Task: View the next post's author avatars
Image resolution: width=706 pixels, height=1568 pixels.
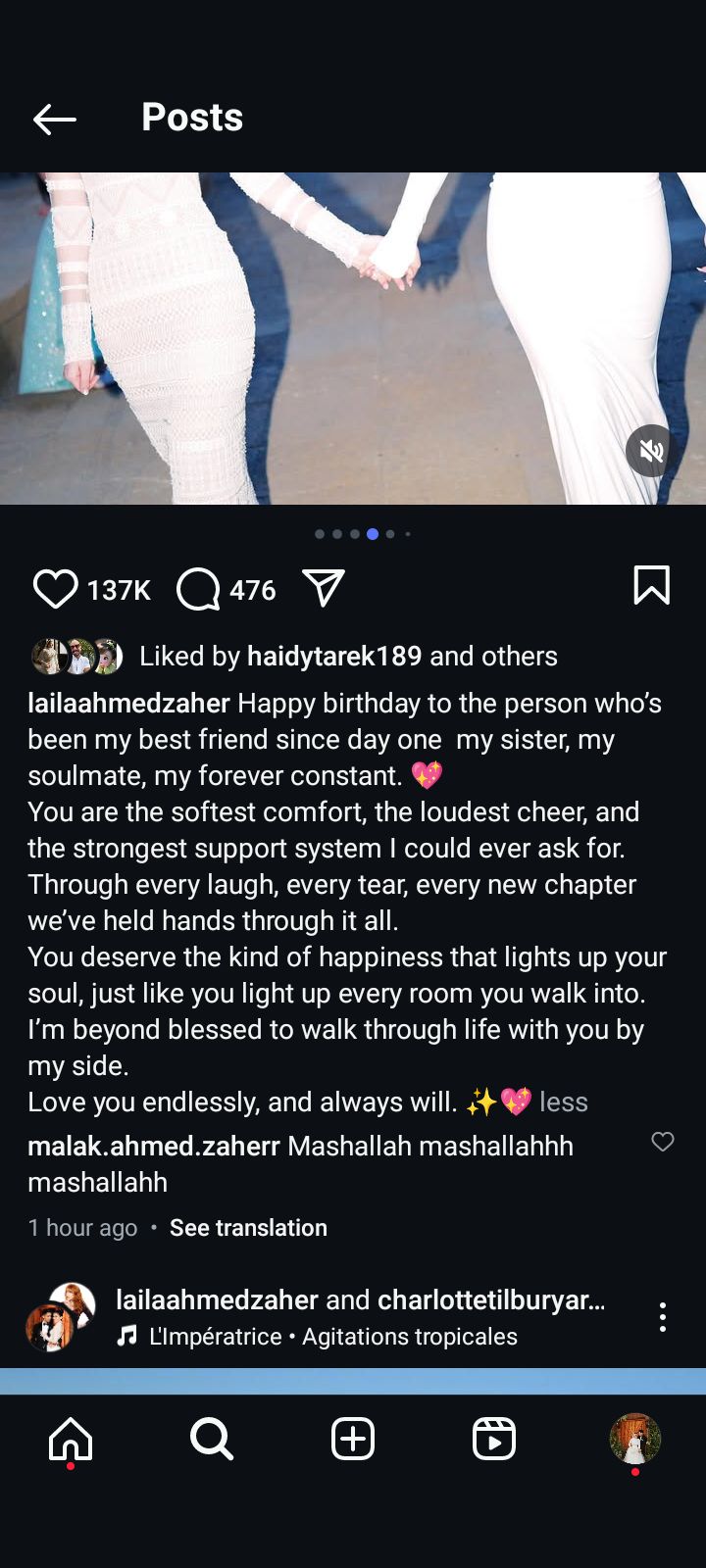Action: click(x=61, y=1316)
